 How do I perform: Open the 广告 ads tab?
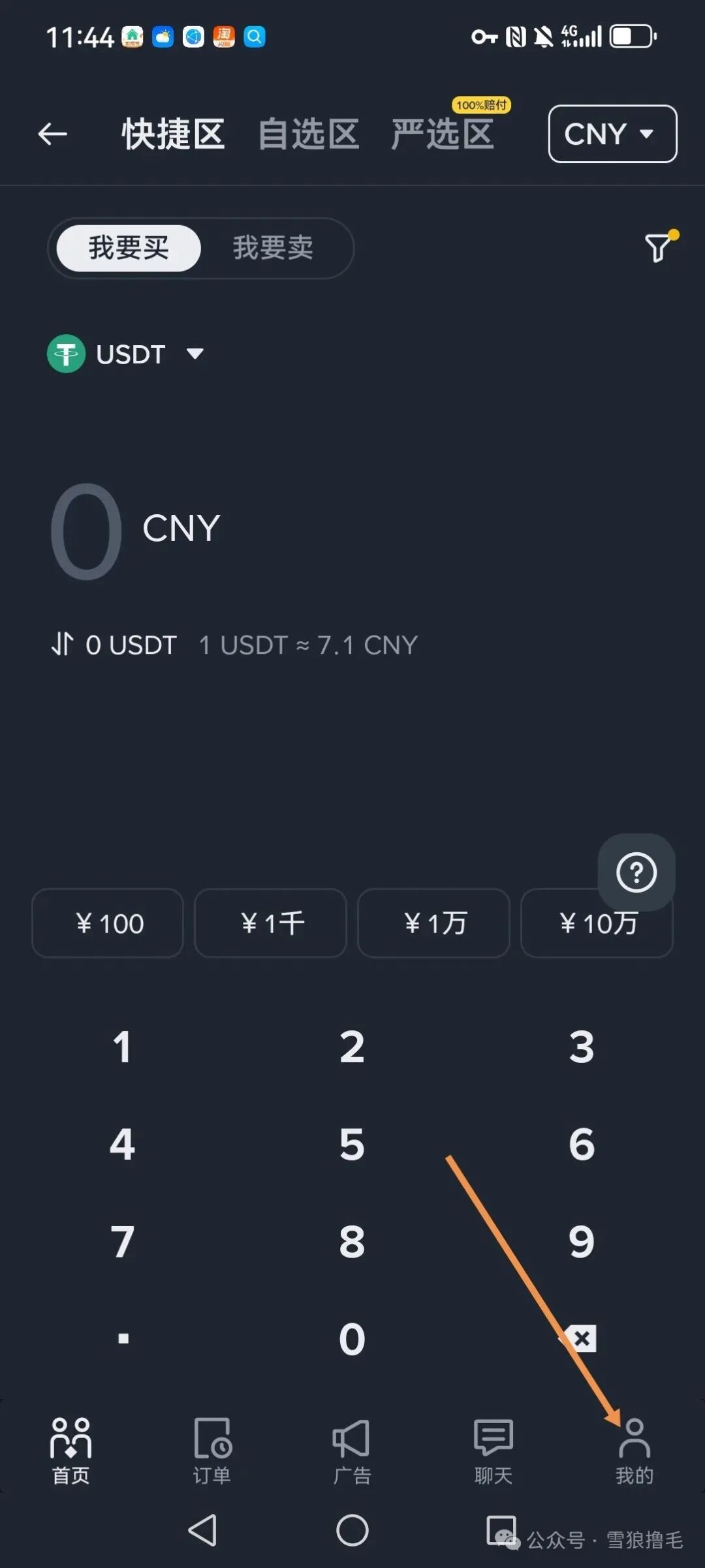point(352,1450)
